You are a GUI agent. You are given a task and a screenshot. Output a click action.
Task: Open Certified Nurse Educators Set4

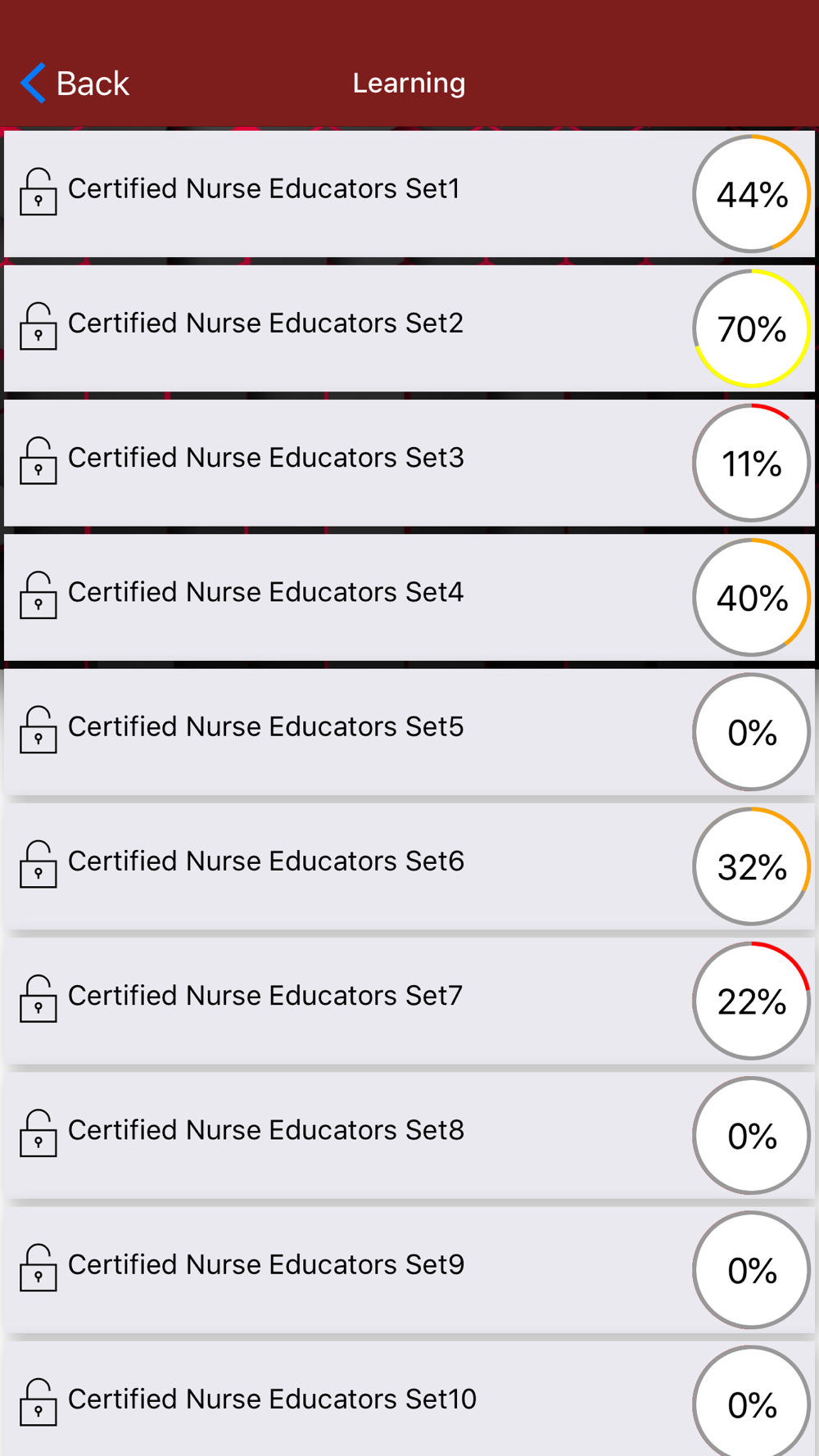pos(409,597)
